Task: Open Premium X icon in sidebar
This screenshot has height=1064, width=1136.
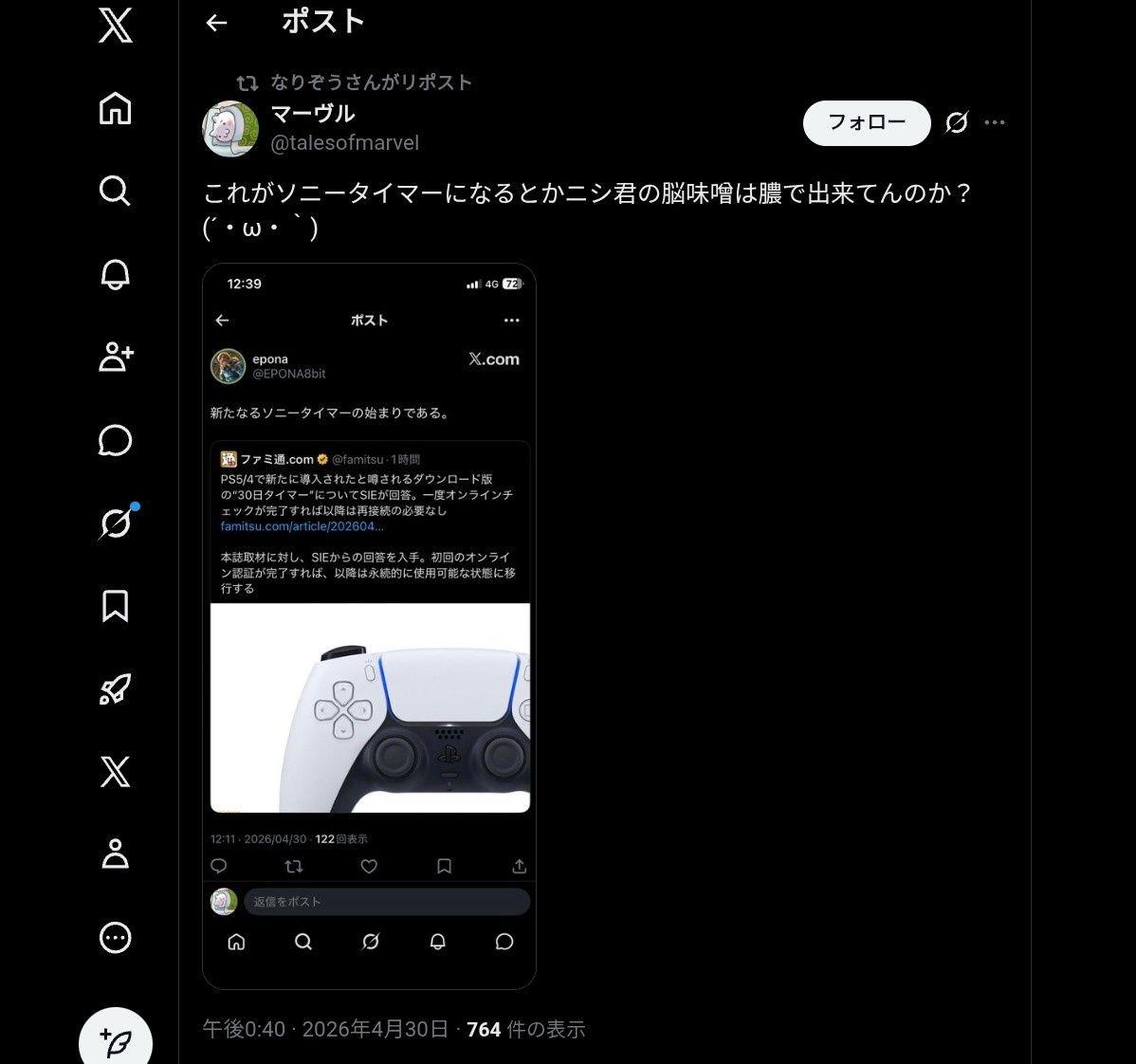Action: (116, 772)
